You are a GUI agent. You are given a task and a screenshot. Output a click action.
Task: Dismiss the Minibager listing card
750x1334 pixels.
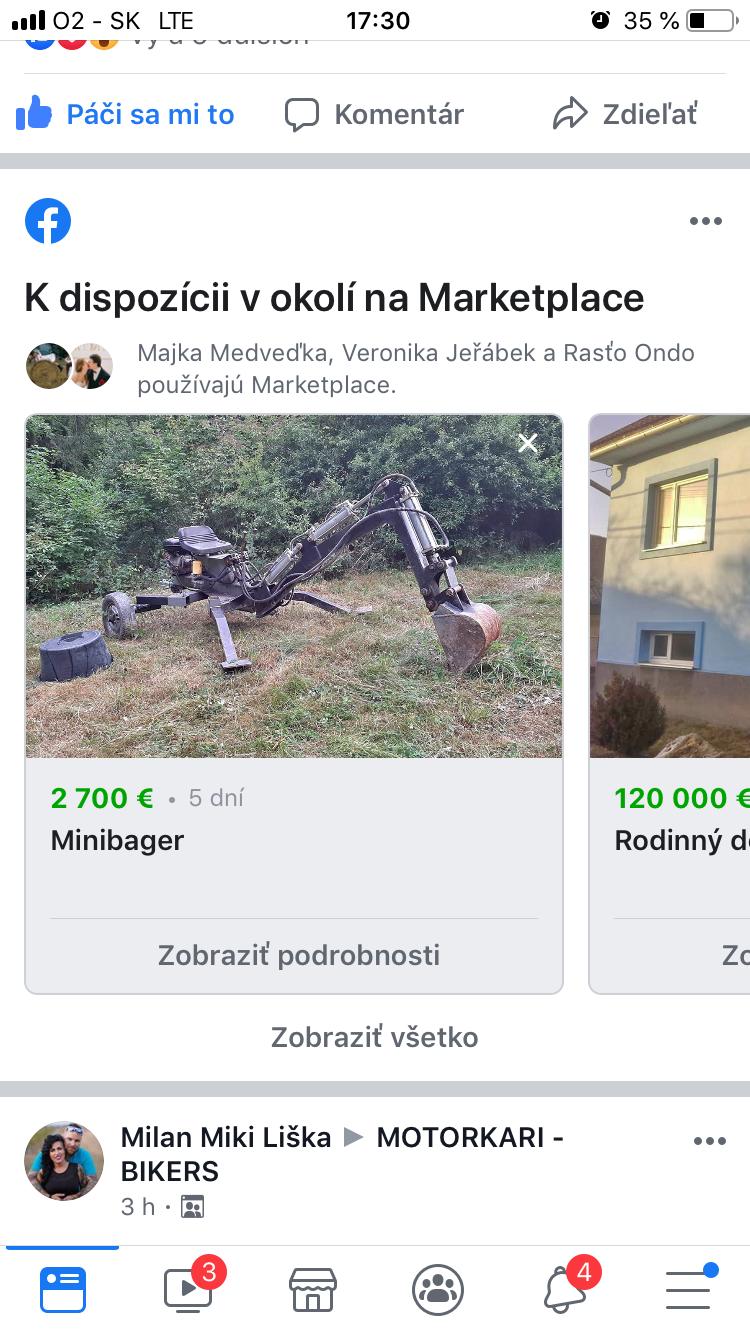[528, 443]
